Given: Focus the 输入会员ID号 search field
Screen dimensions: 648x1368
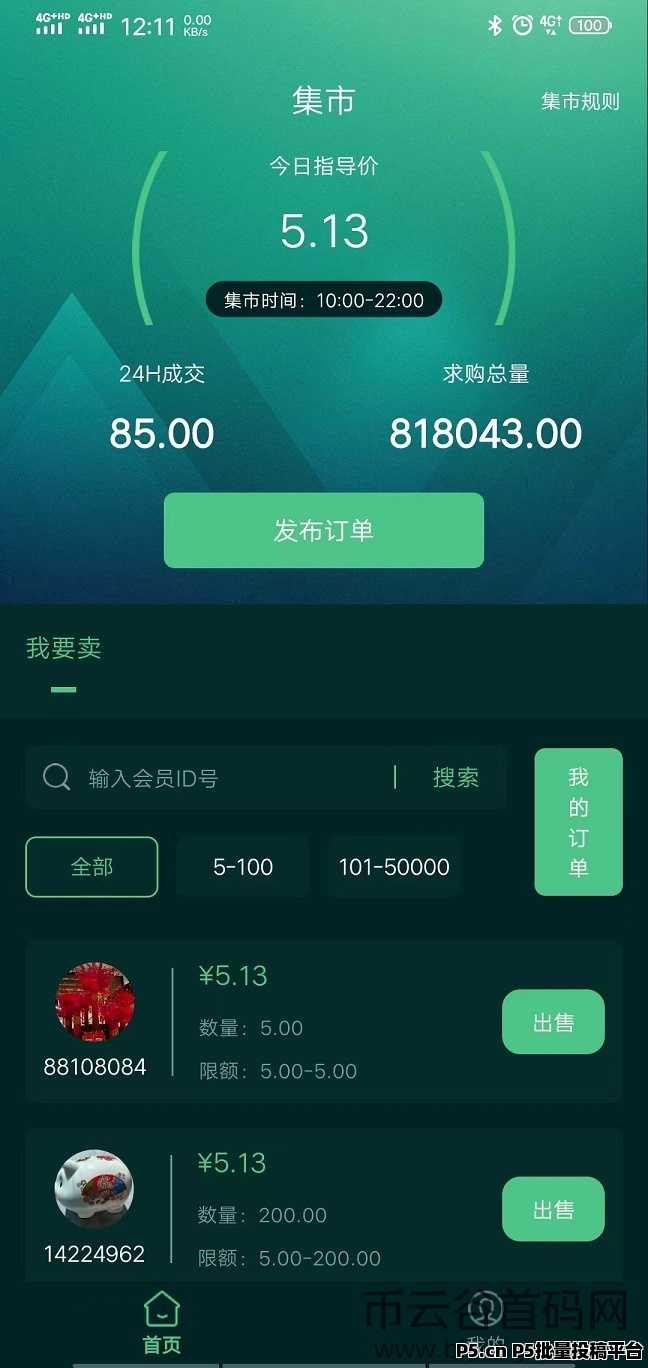Looking at the screenshot, I should 230,778.
